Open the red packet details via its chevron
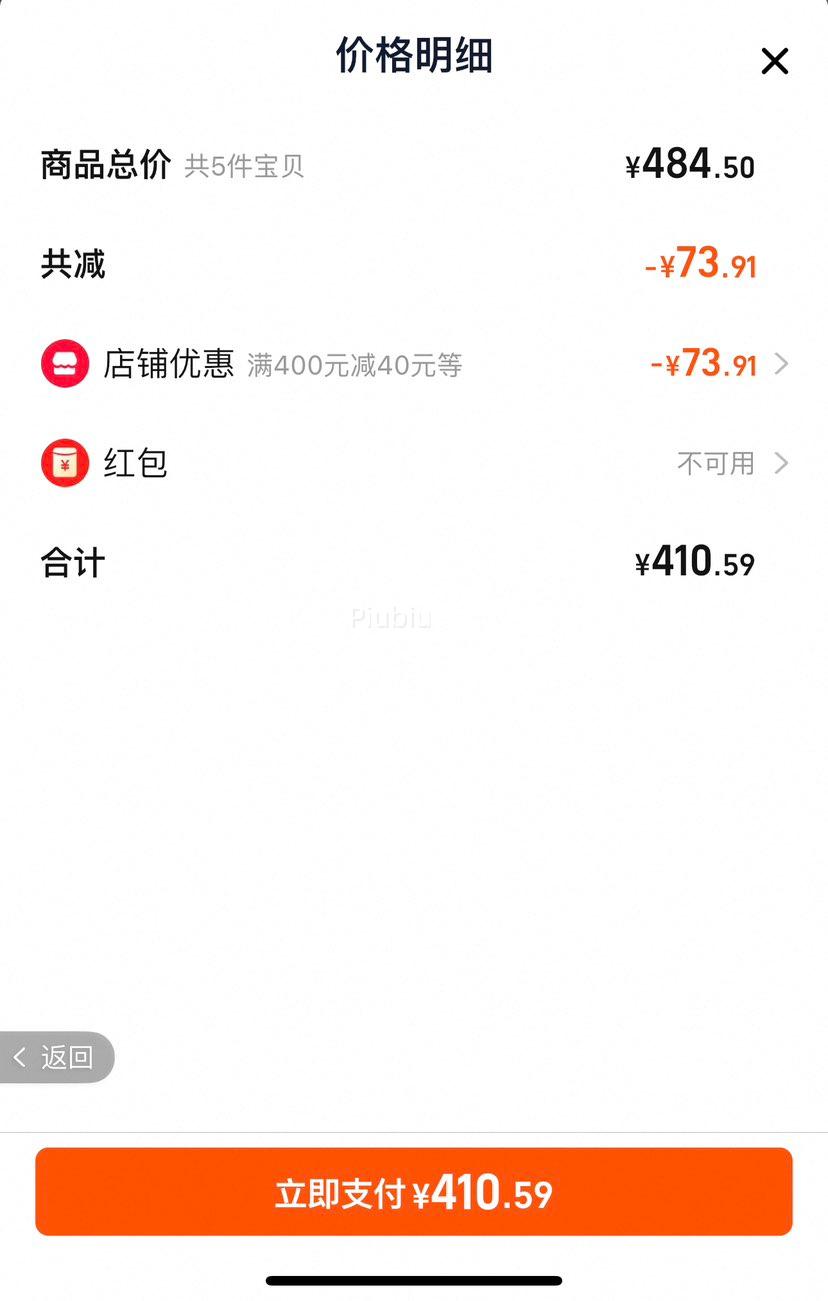This screenshot has width=828, height=1301. pyautogui.click(x=783, y=463)
